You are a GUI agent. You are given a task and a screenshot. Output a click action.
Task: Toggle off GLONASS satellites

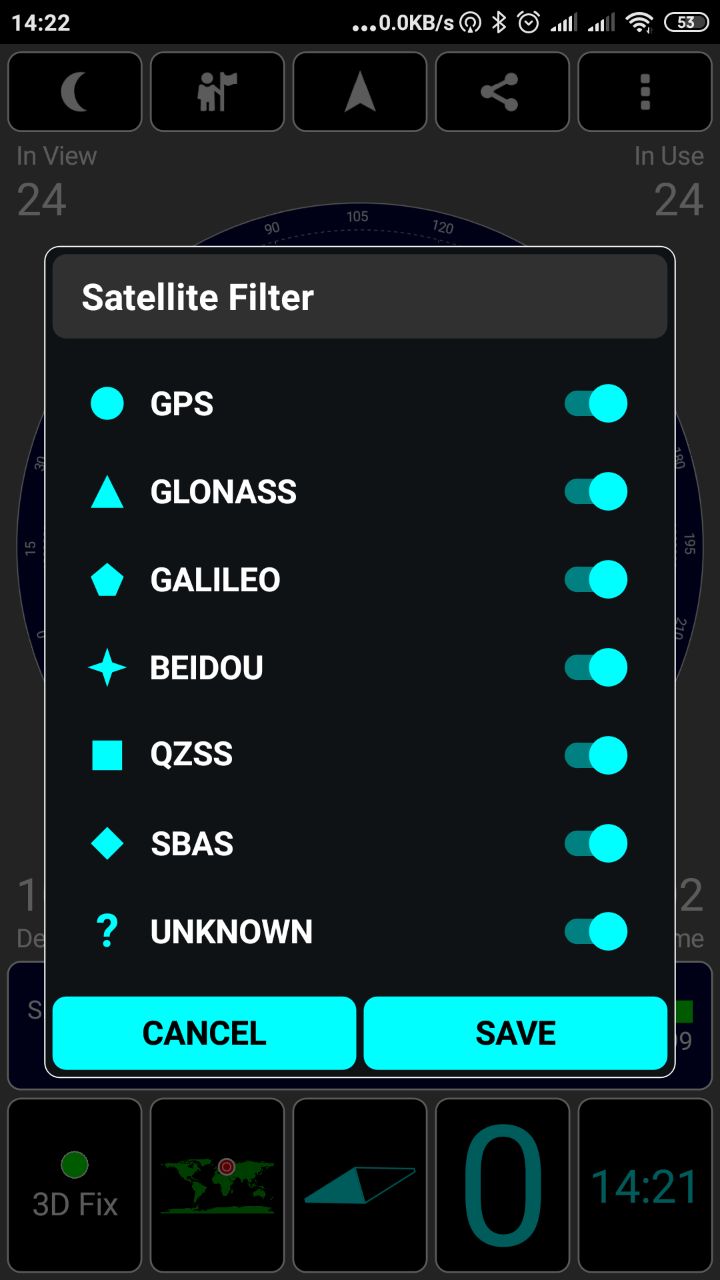pos(596,492)
